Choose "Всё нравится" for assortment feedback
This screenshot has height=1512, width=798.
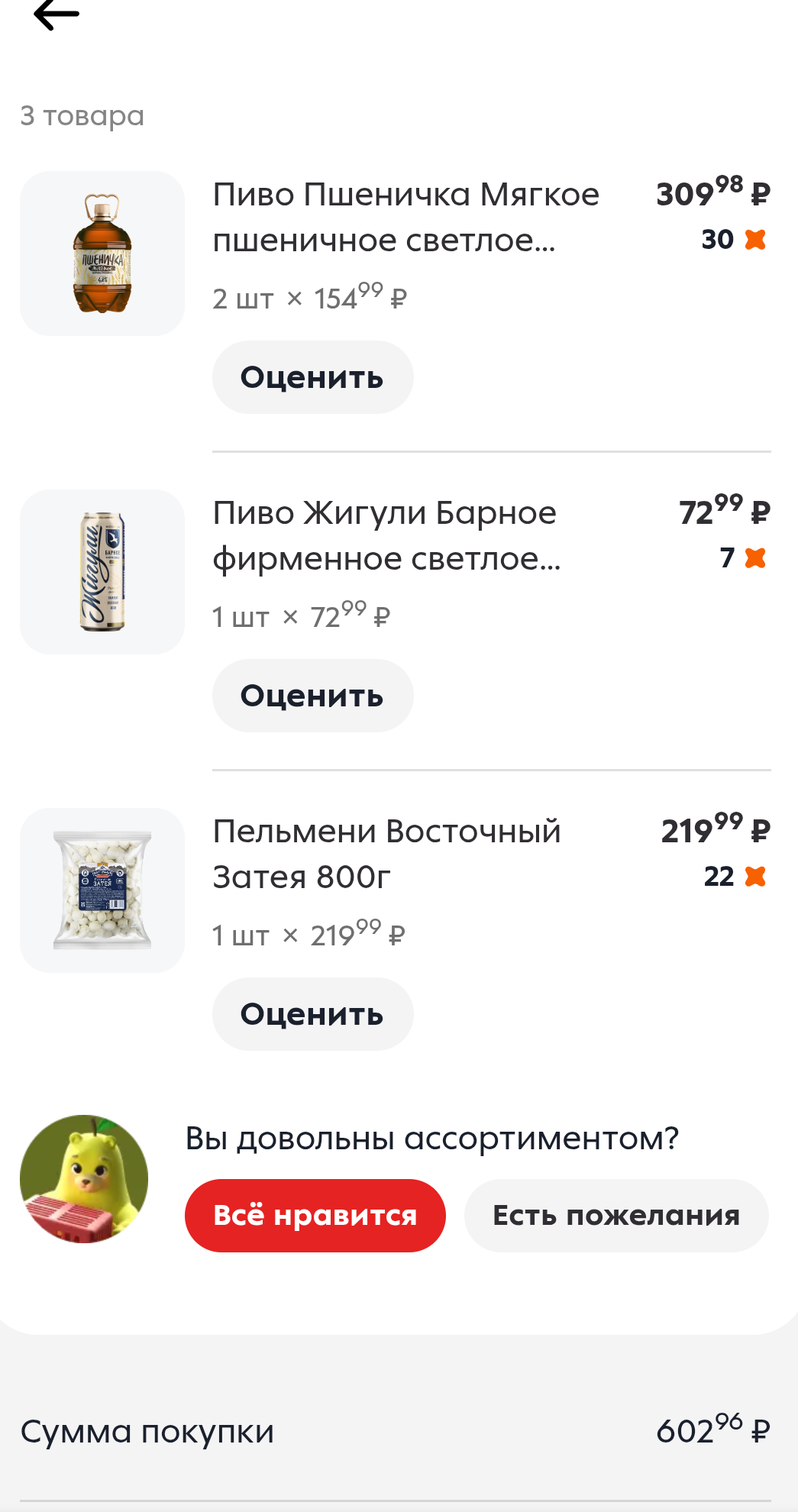pyautogui.click(x=315, y=1216)
